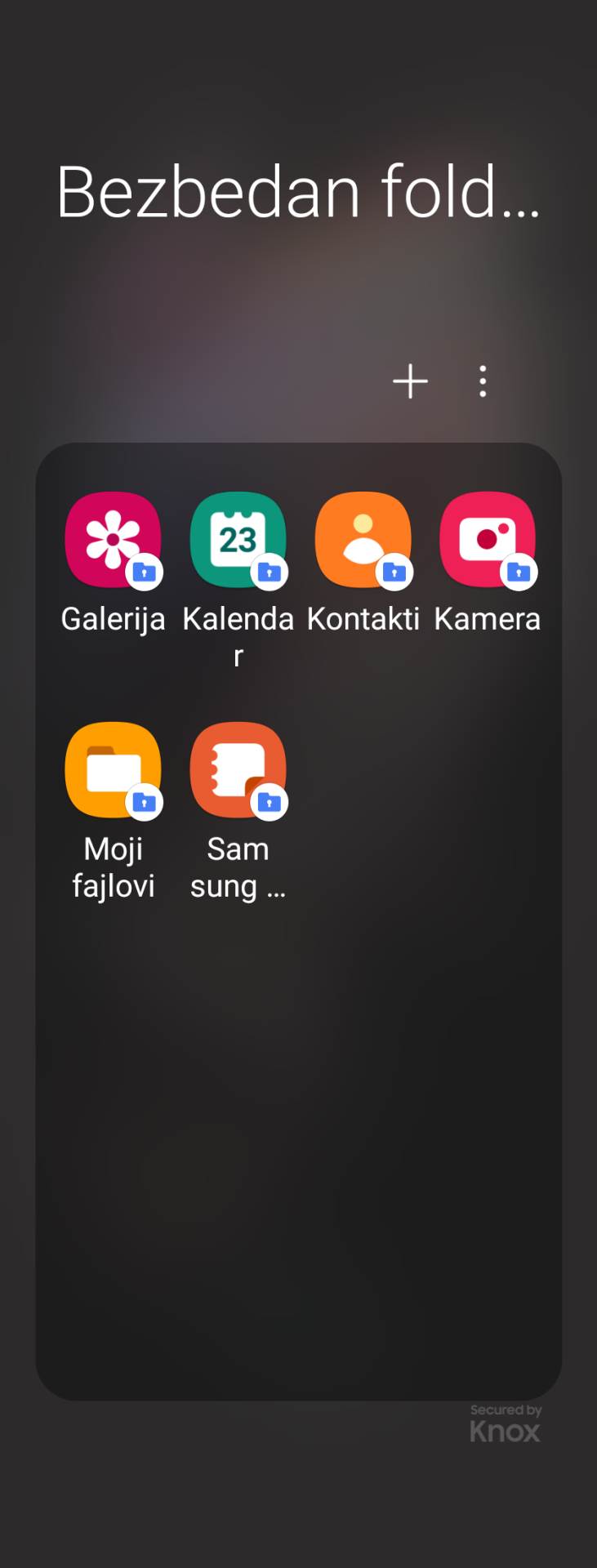Open the Moji fajlovi app
Image resolution: width=597 pixels, height=1568 pixels.
click(113, 769)
